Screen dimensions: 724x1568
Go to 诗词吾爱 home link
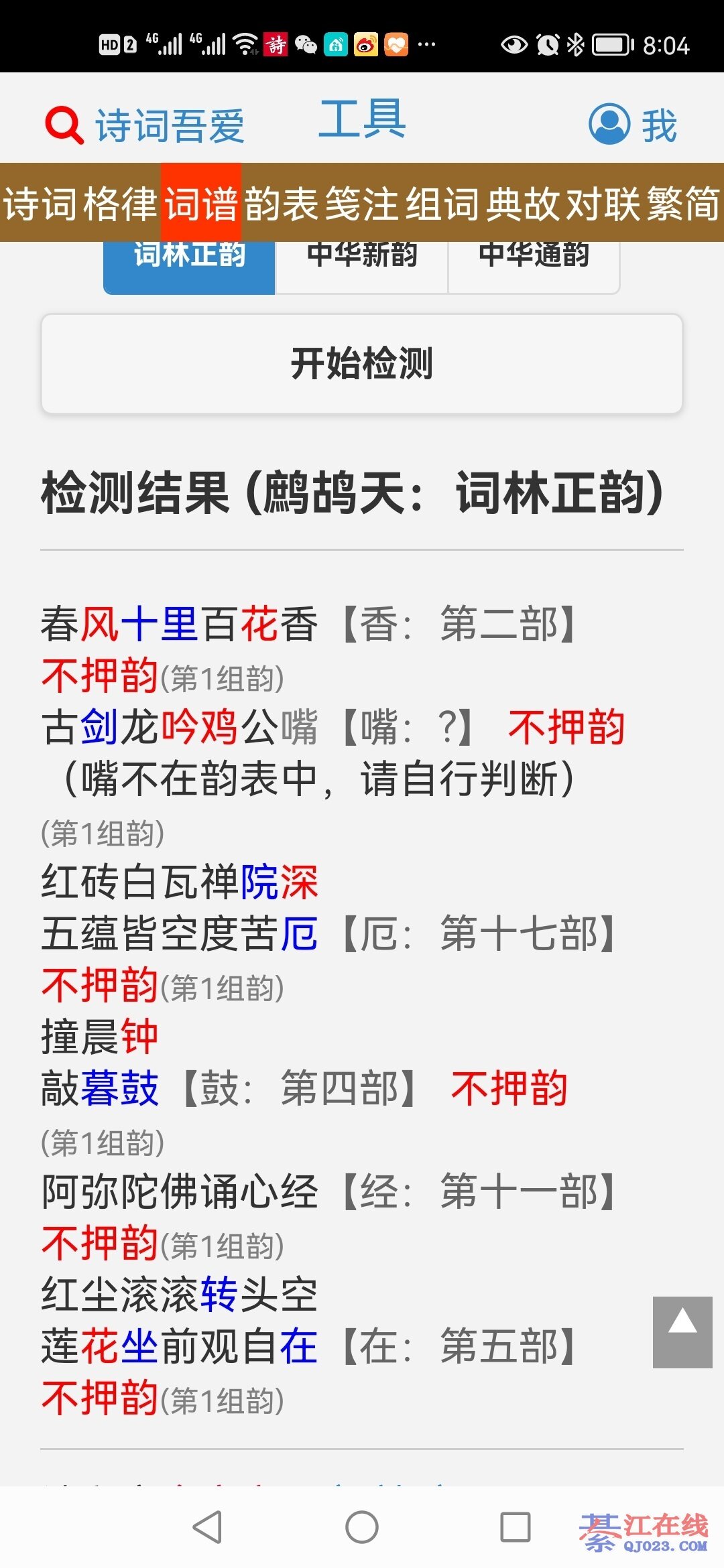(170, 126)
